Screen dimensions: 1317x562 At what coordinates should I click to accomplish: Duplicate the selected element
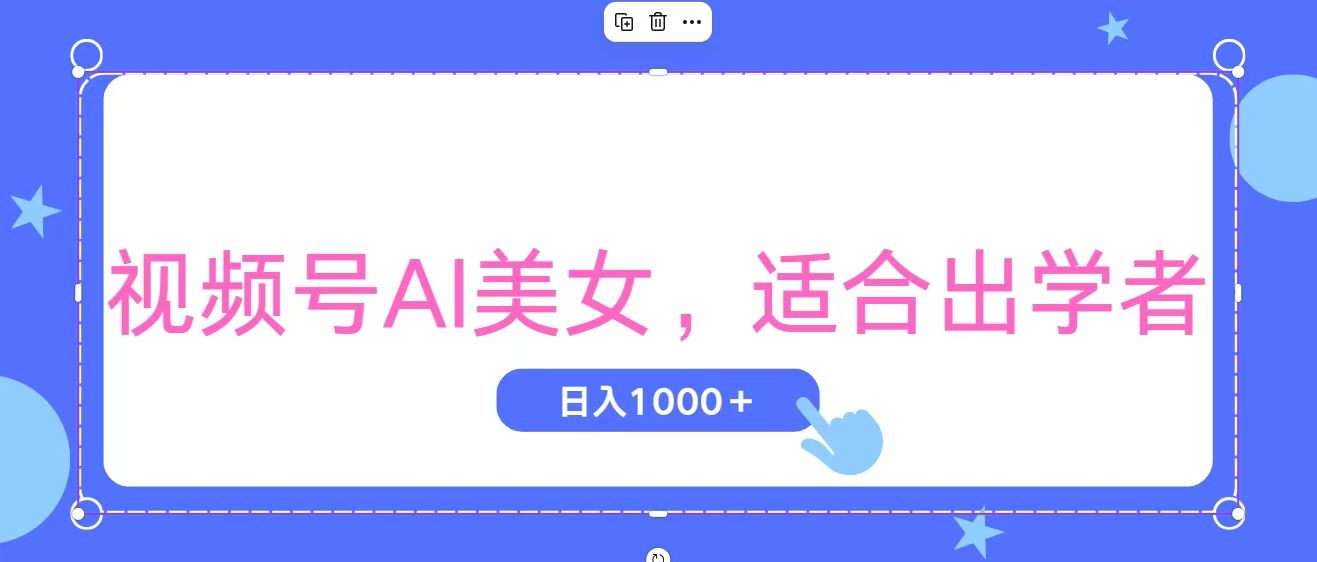point(624,22)
